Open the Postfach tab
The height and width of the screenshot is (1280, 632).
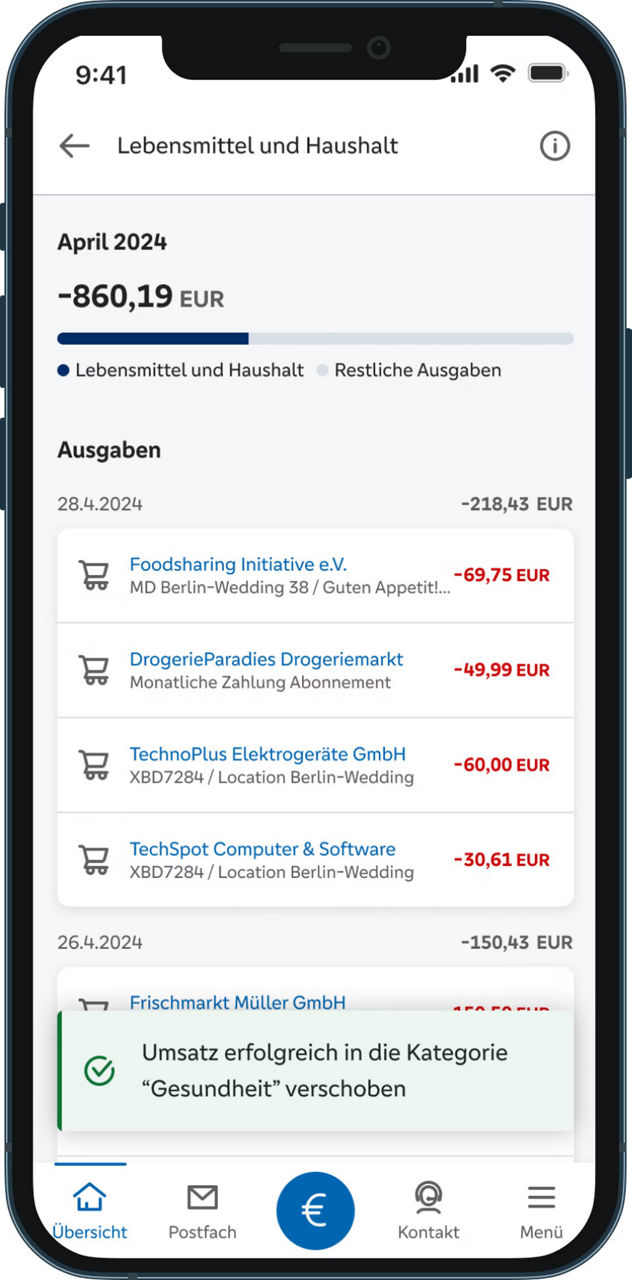pyautogui.click(x=202, y=1211)
